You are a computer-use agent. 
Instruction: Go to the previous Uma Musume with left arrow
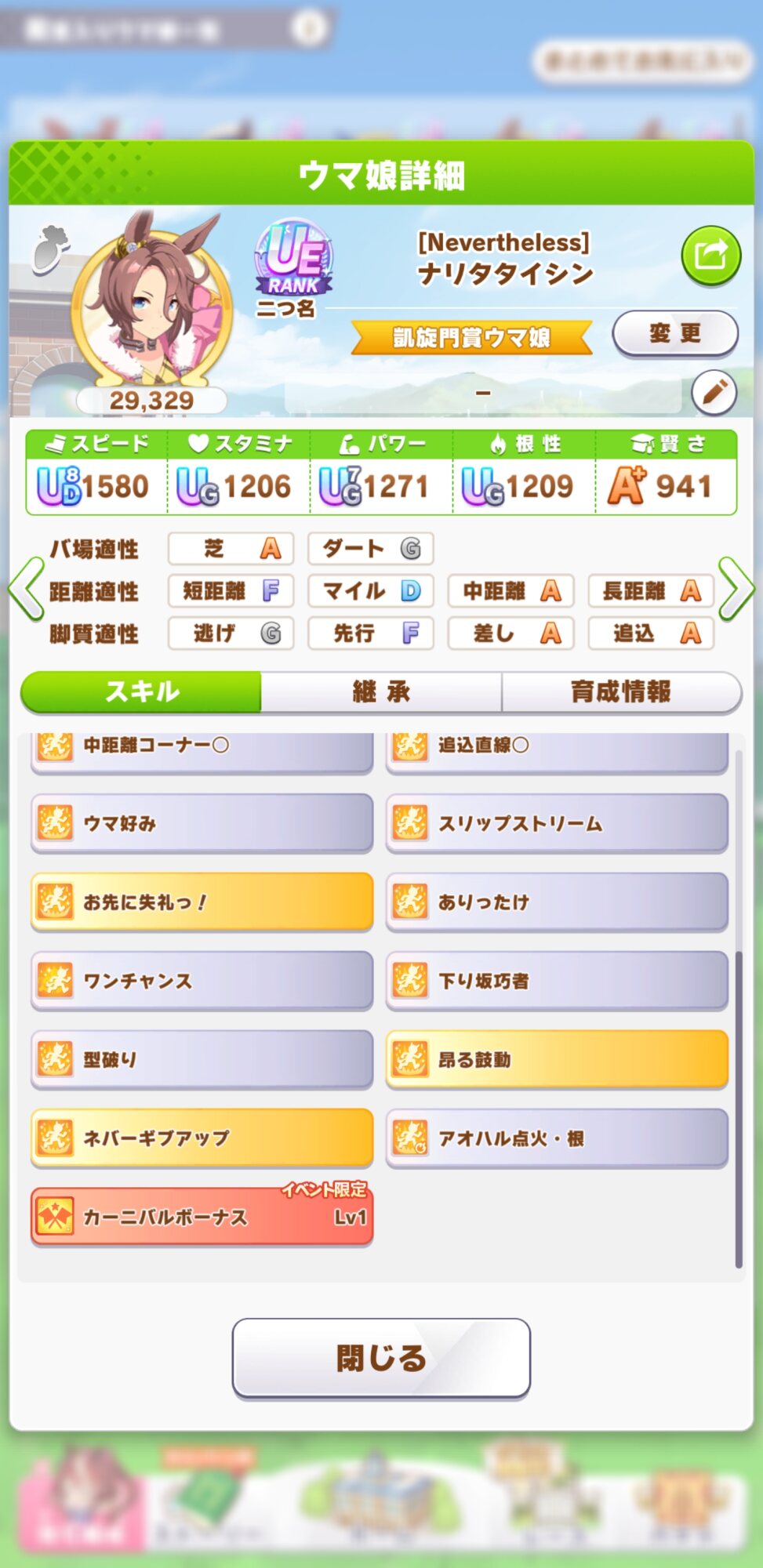(x=26, y=589)
